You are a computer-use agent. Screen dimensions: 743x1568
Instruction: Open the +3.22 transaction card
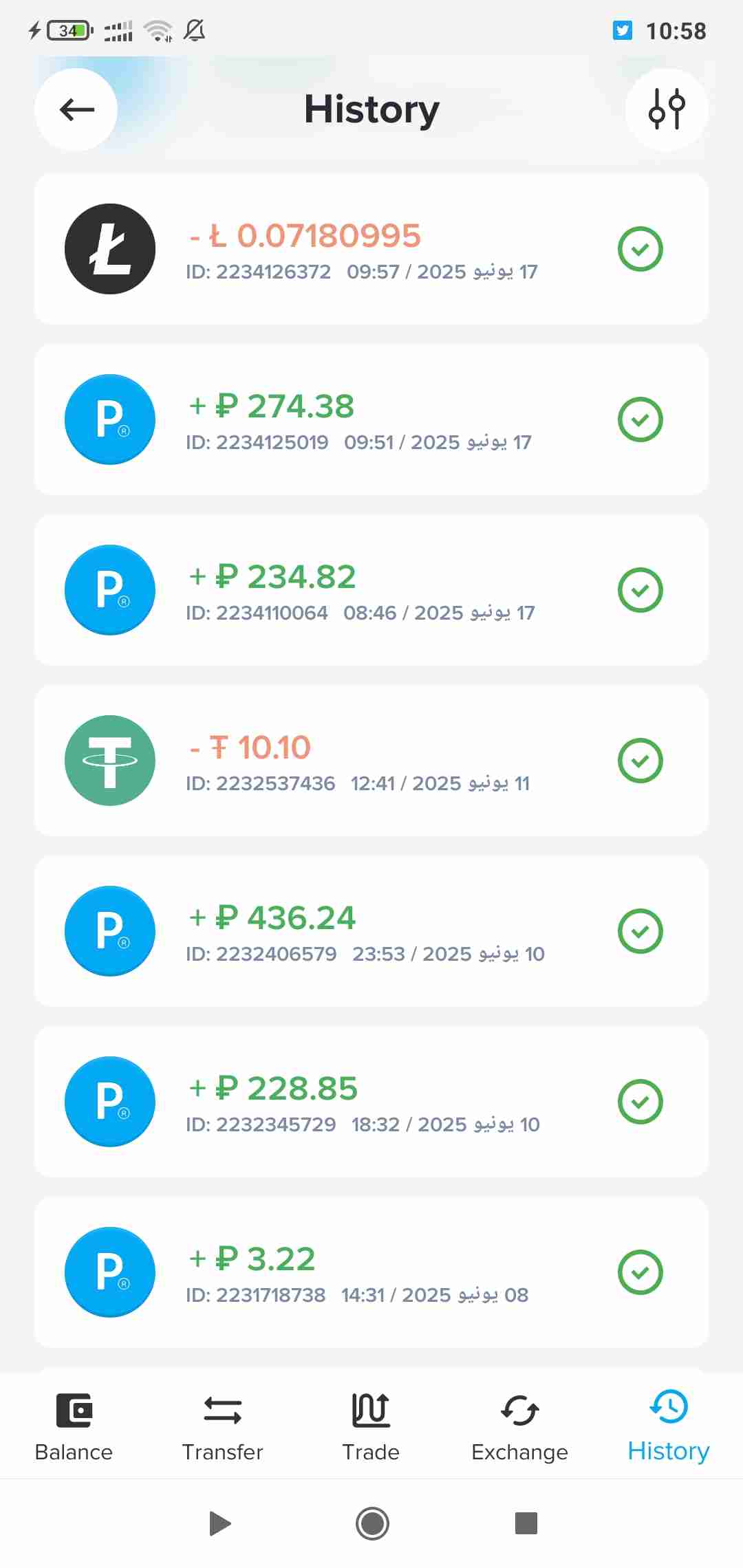pyautogui.click(x=371, y=1272)
